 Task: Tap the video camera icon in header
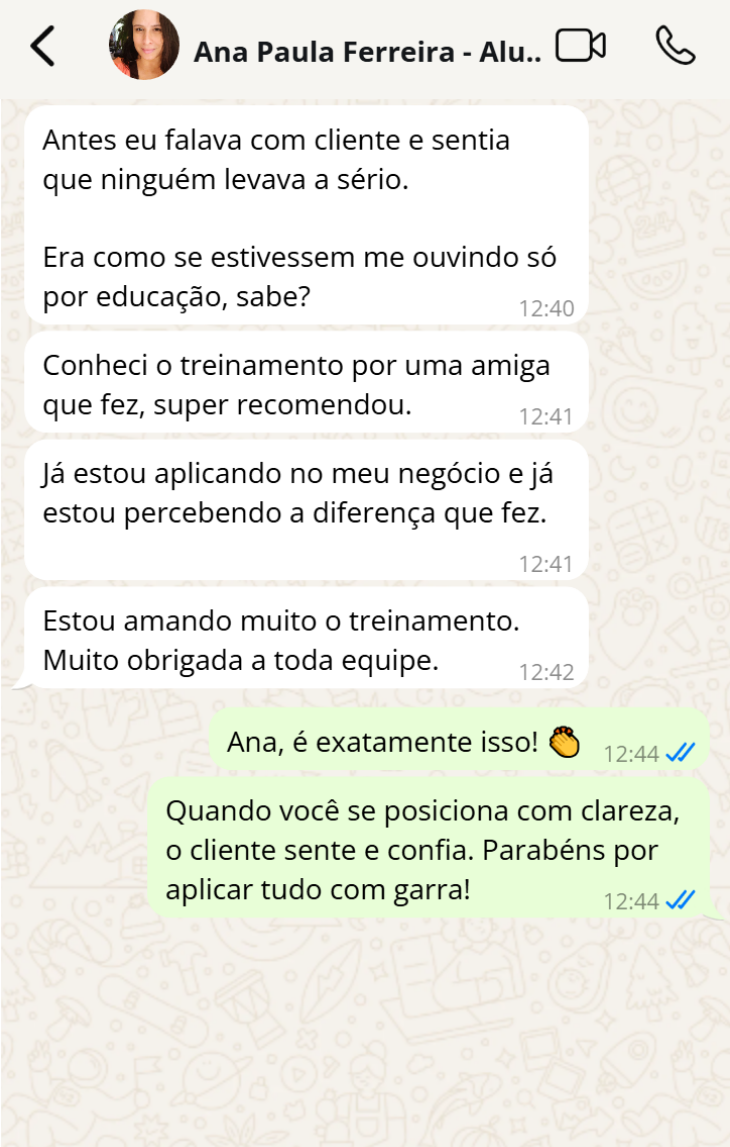click(x=581, y=47)
